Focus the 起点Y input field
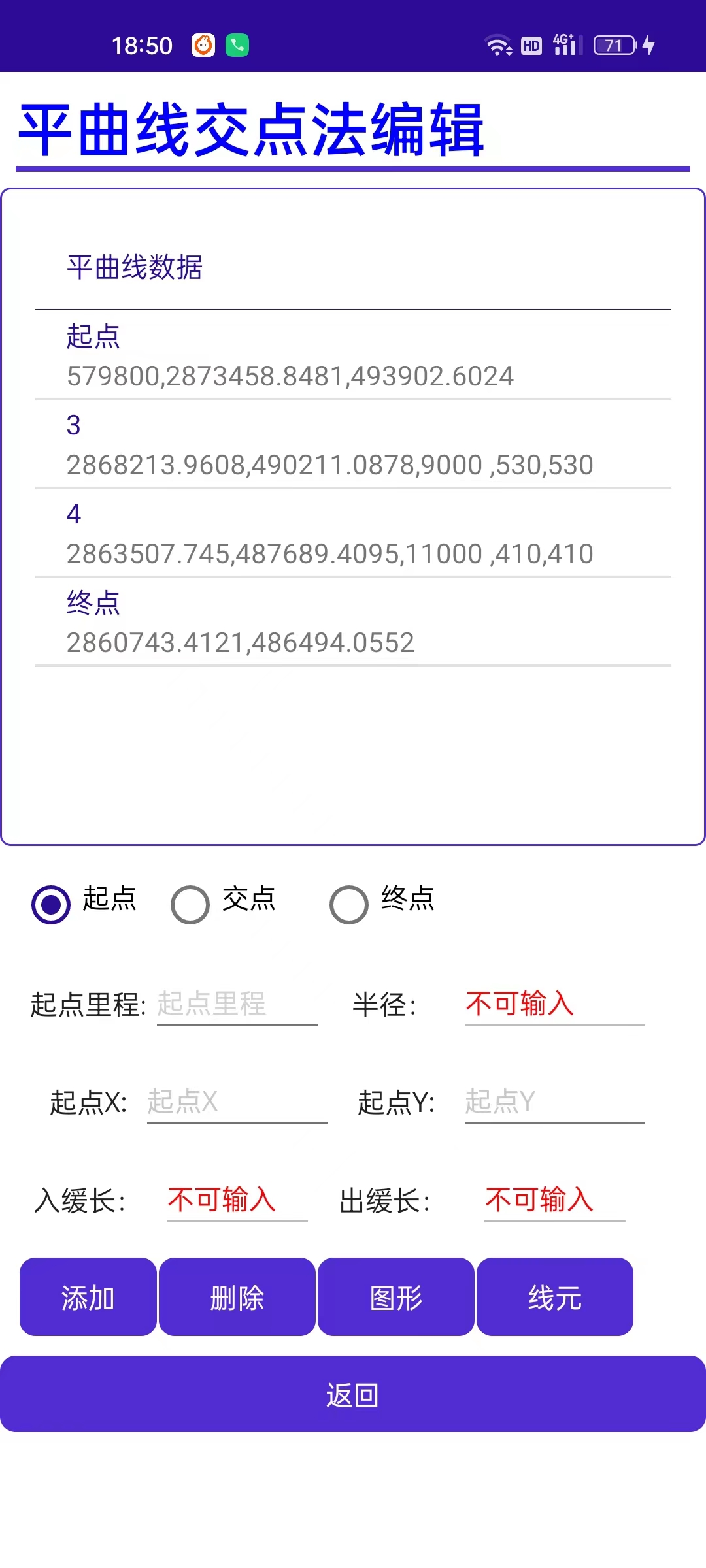Screen dimensions: 706x1568 554,1102
